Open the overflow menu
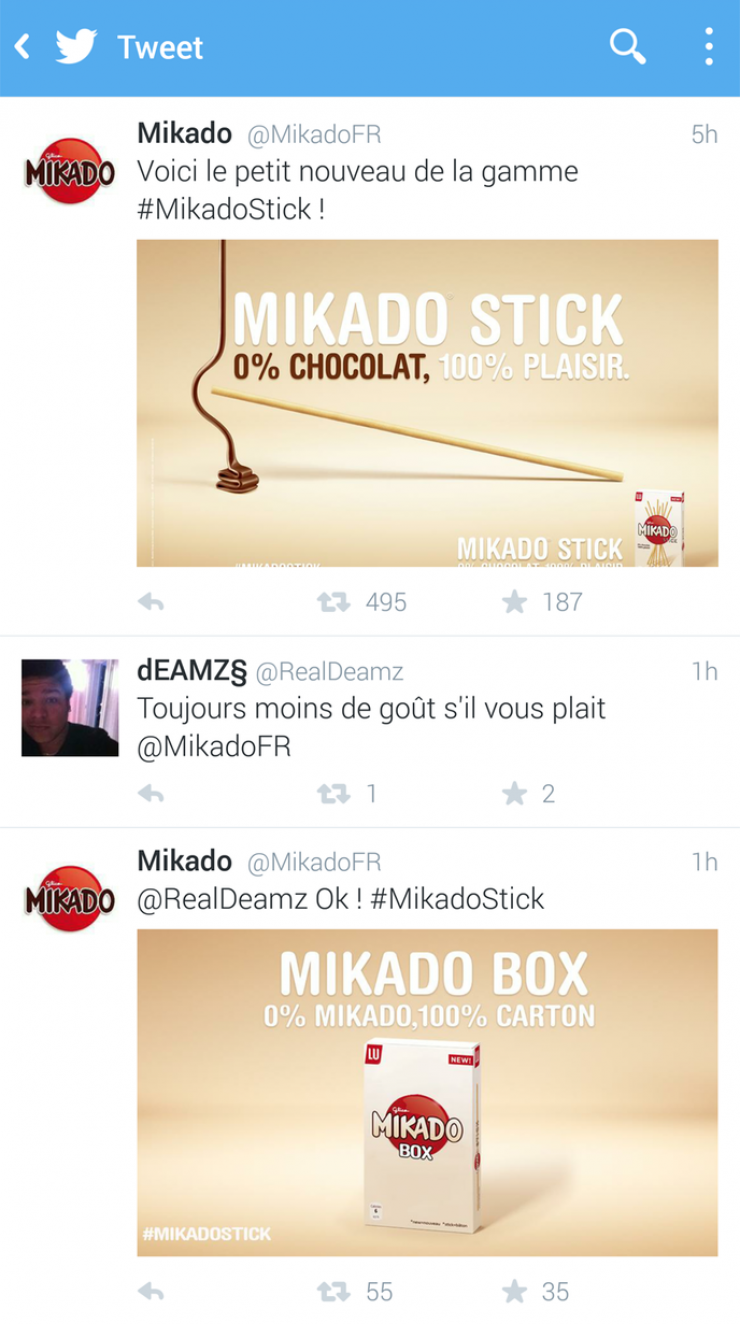Screen dimensions: 740x1324 pyautogui.click(x=708, y=47)
